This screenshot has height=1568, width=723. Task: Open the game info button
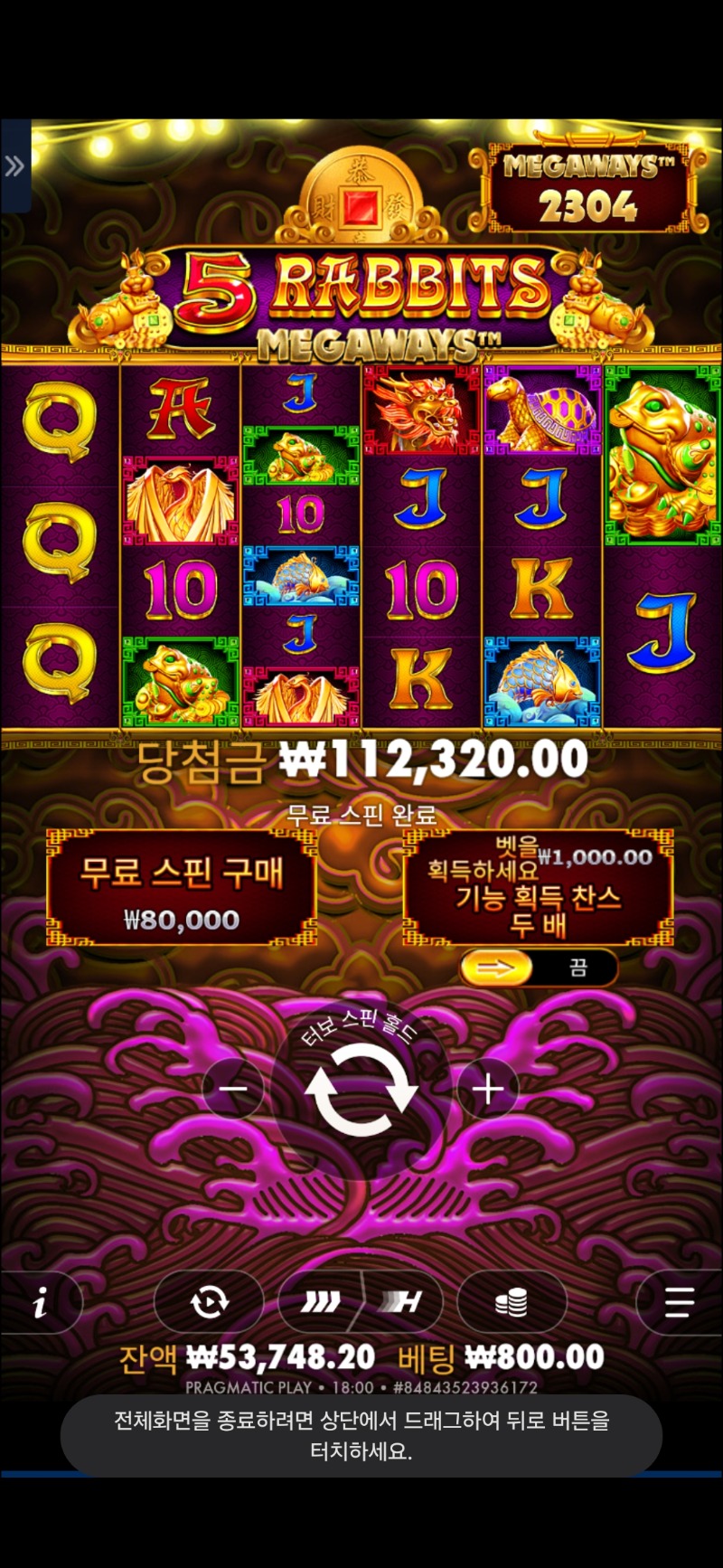point(40,1303)
